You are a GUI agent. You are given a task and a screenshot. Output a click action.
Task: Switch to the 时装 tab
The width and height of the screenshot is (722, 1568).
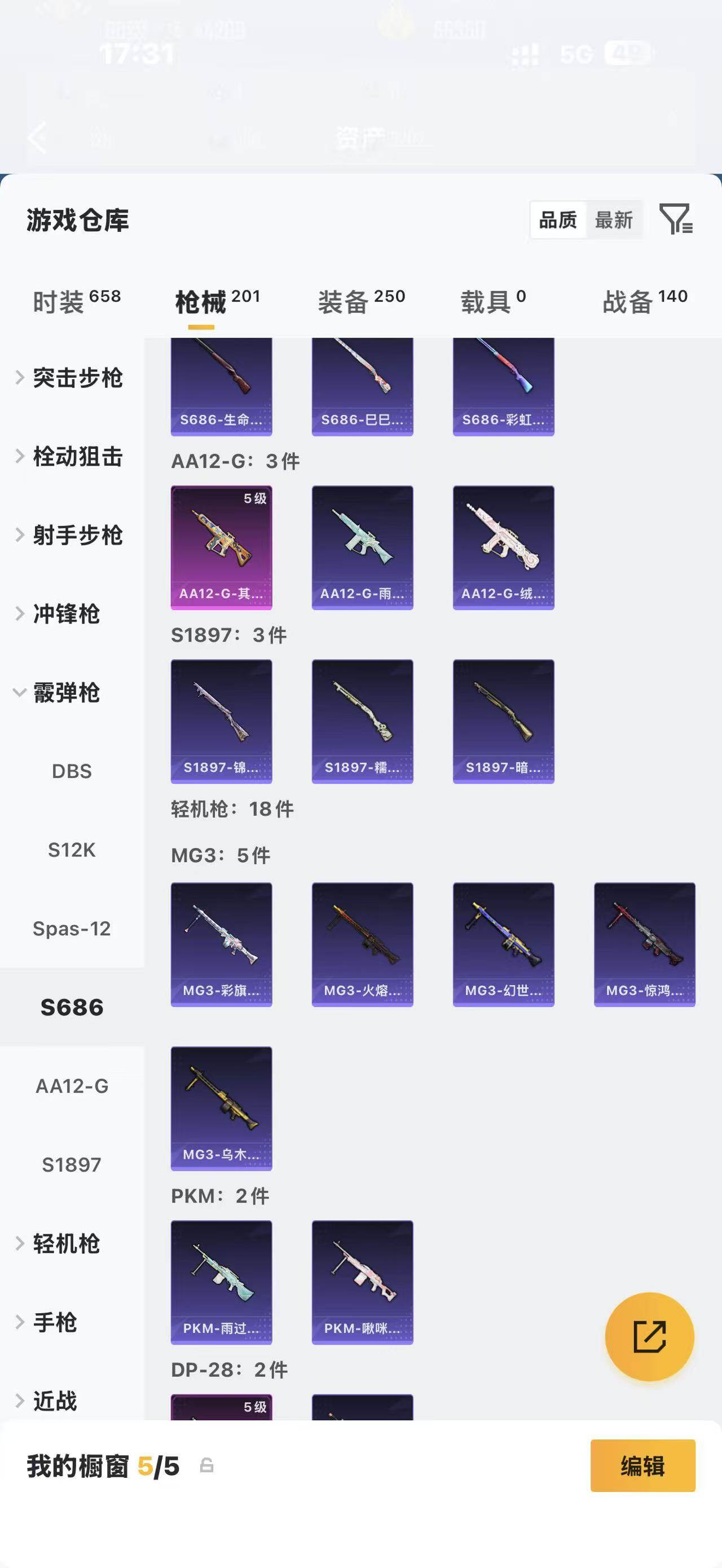pyautogui.click(x=77, y=301)
